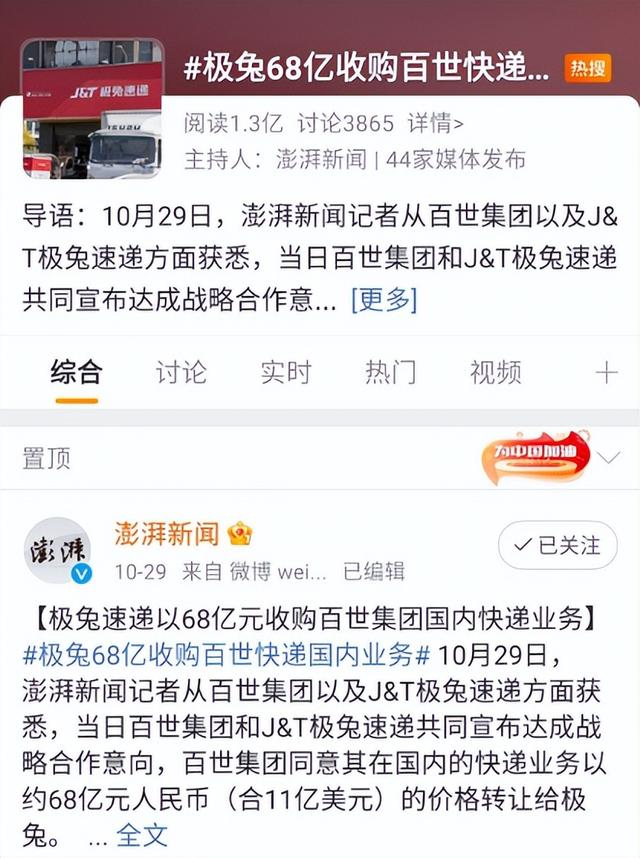Expand the intro with [更多]
The width and height of the screenshot is (640, 858).
[x=384, y=300]
